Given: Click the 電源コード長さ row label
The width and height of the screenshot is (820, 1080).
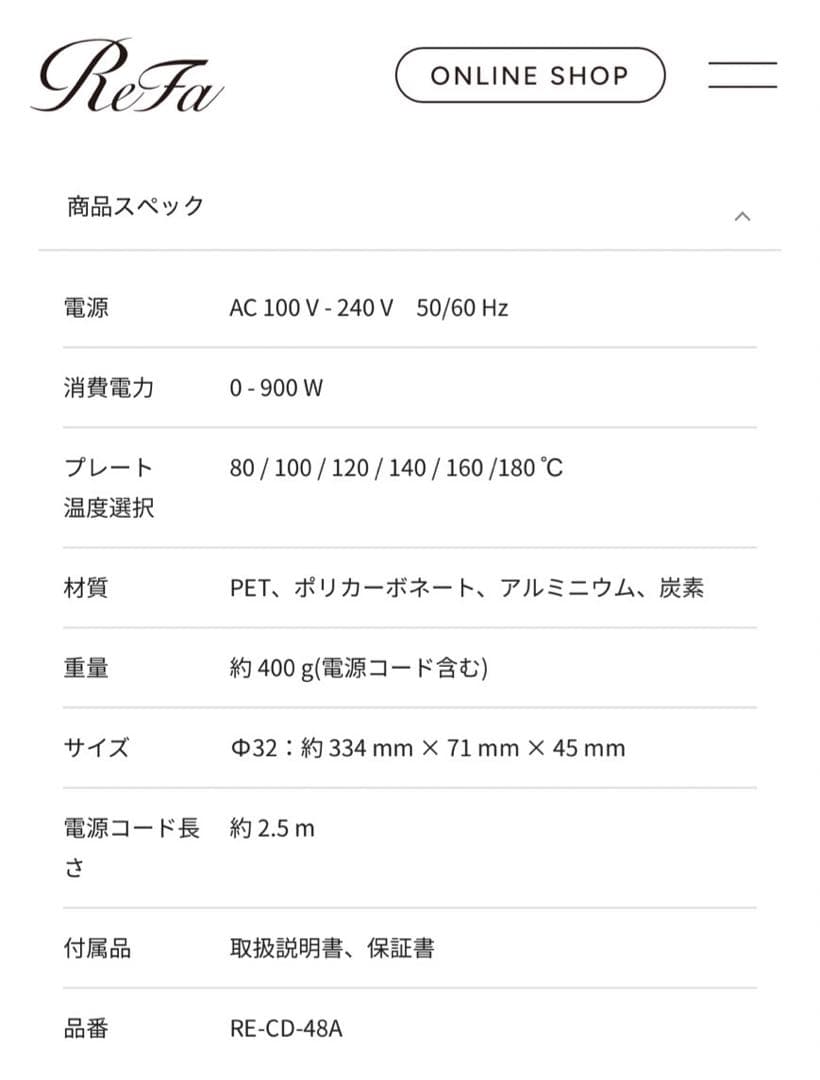Looking at the screenshot, I should [130, 847].
